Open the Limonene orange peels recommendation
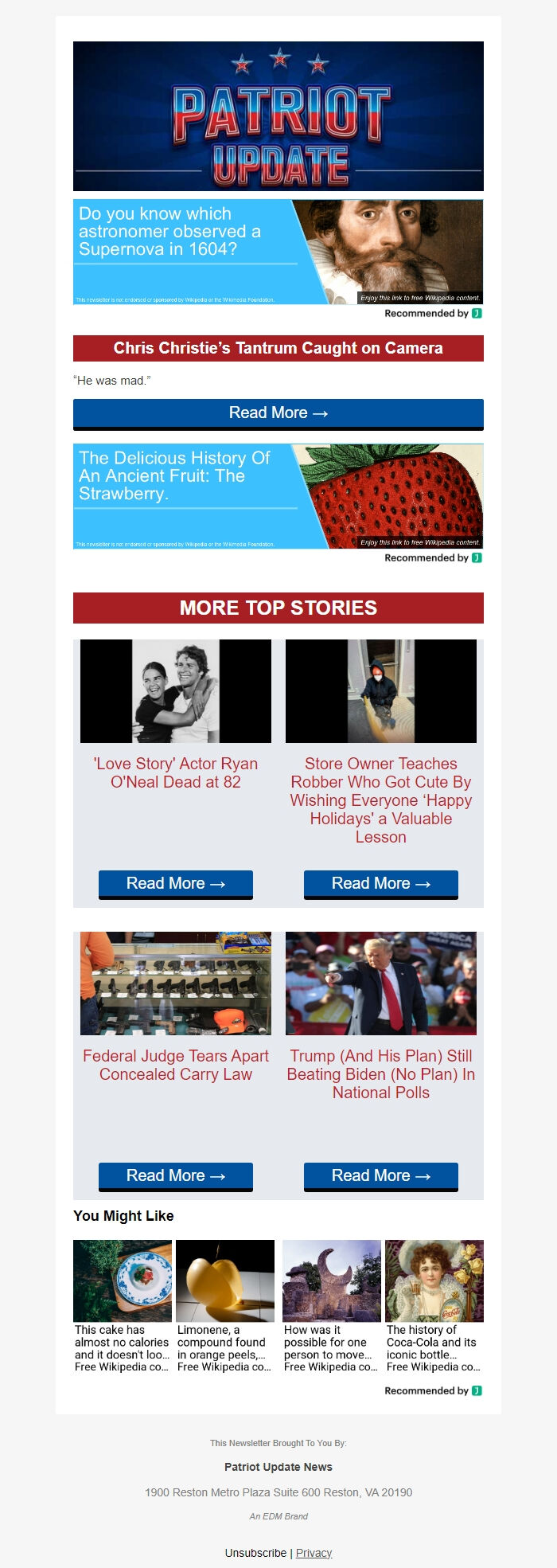This screenshot has height=1568, width=557. point(225,1306)
